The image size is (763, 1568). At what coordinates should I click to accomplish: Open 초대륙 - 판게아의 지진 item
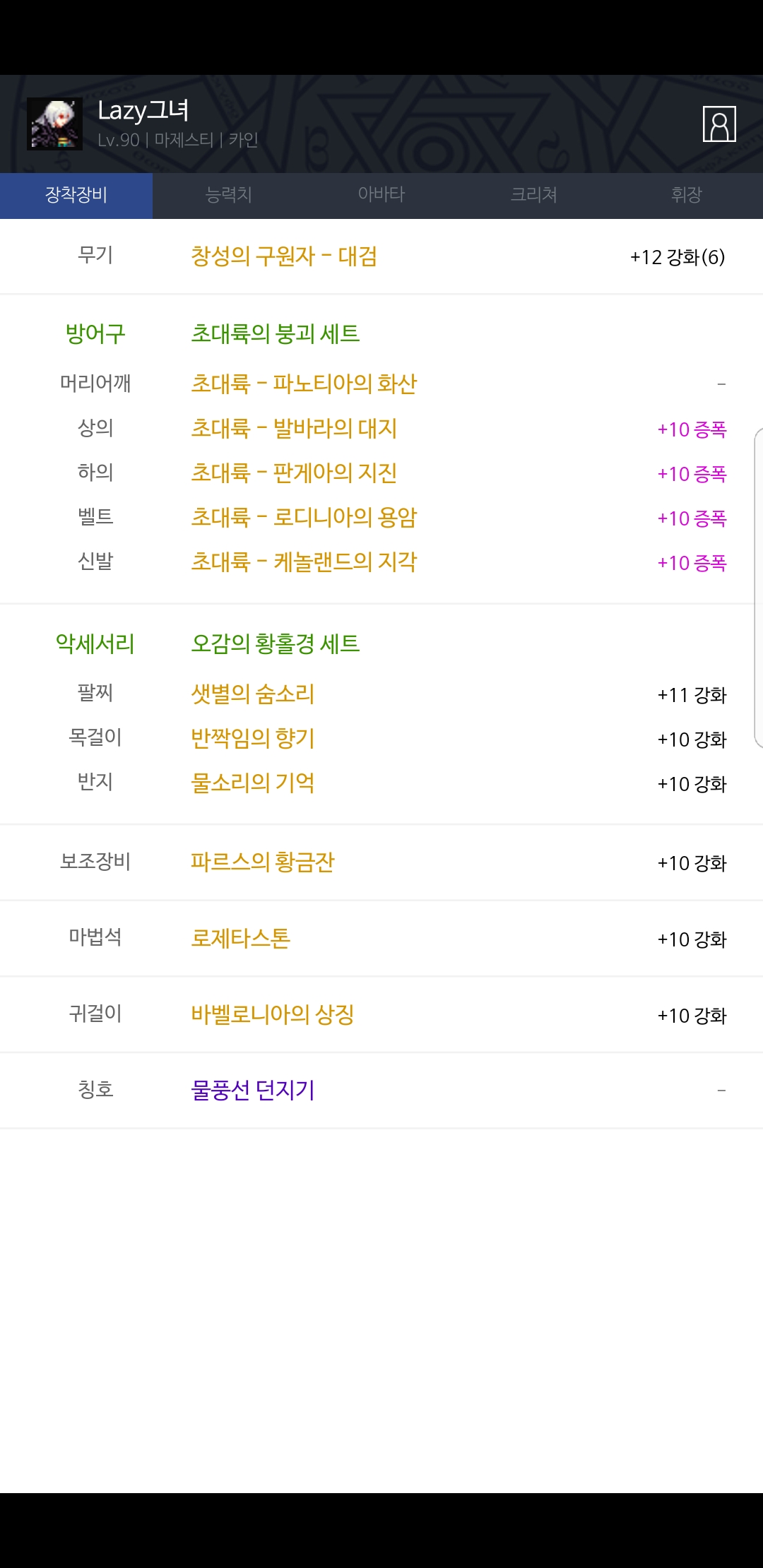click(x=294, y=473)
